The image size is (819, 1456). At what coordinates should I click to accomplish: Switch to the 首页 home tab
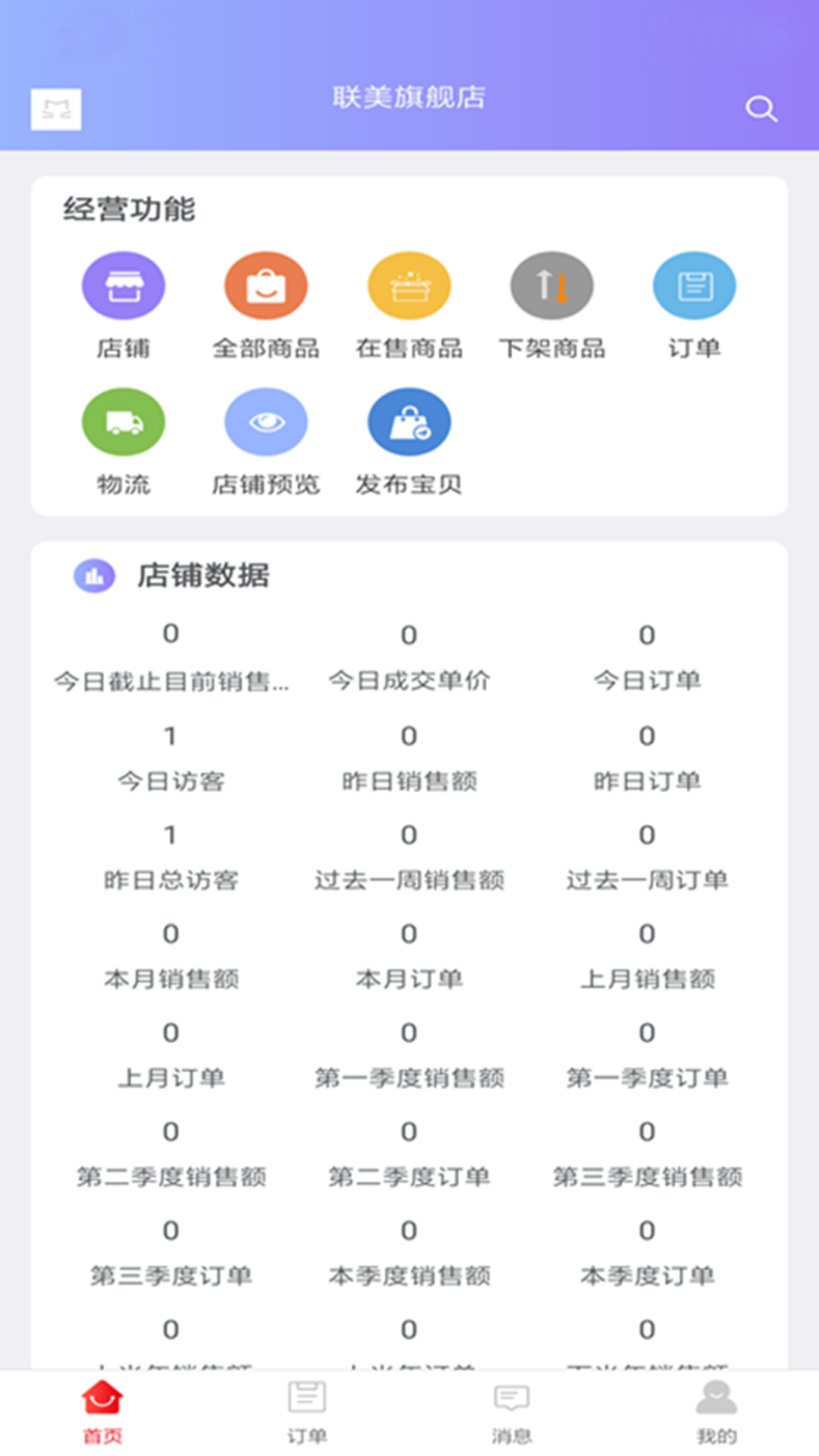point(102,1413)
